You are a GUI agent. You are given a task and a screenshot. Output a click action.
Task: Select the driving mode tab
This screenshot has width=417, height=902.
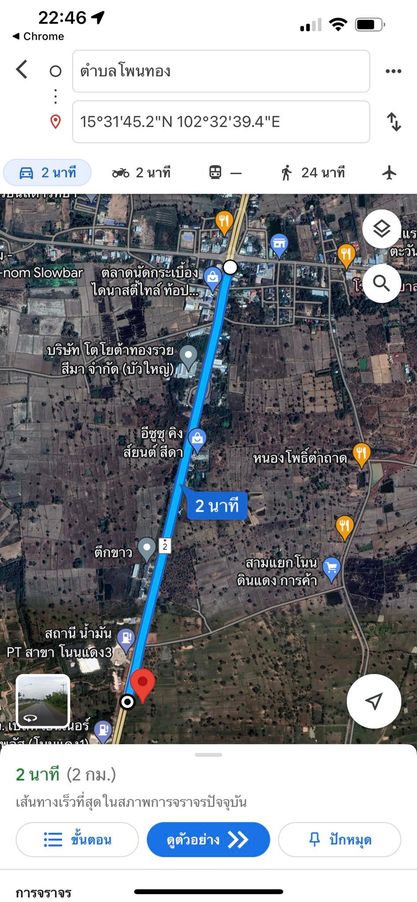click(x=47, y=173)
